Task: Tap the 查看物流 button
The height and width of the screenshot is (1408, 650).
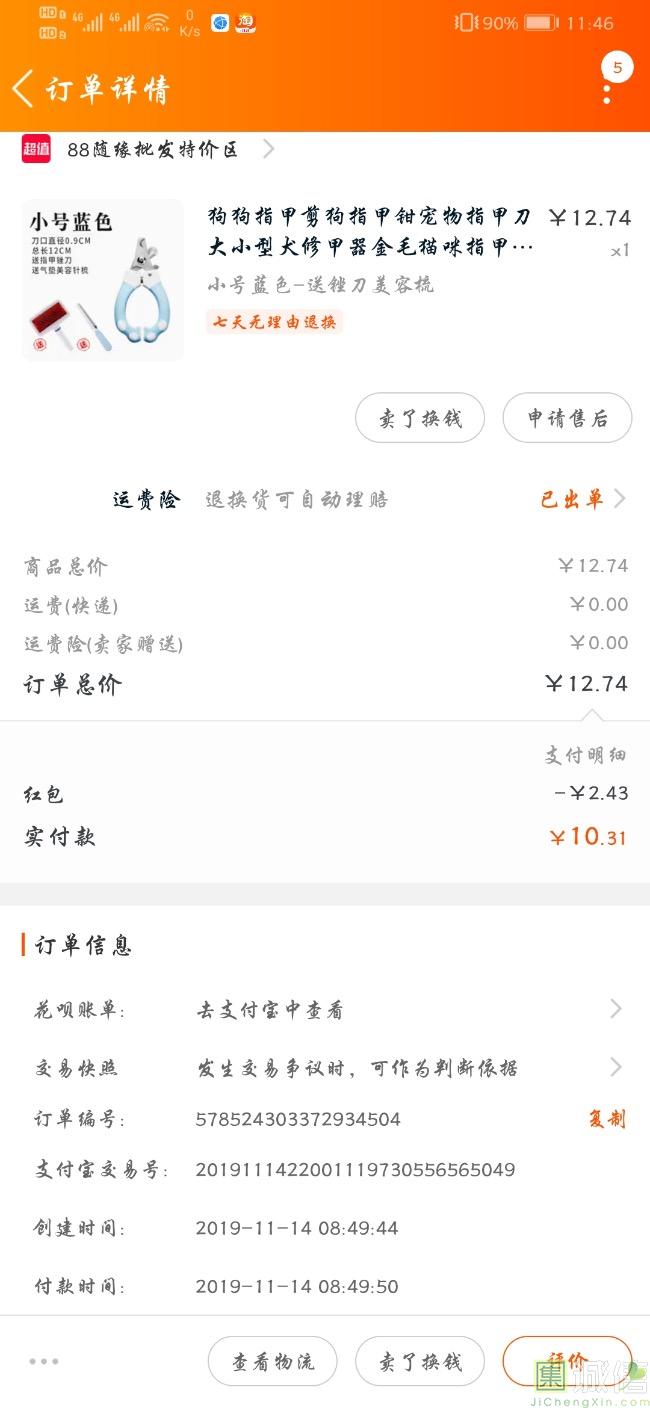Action: [273, 1361]
